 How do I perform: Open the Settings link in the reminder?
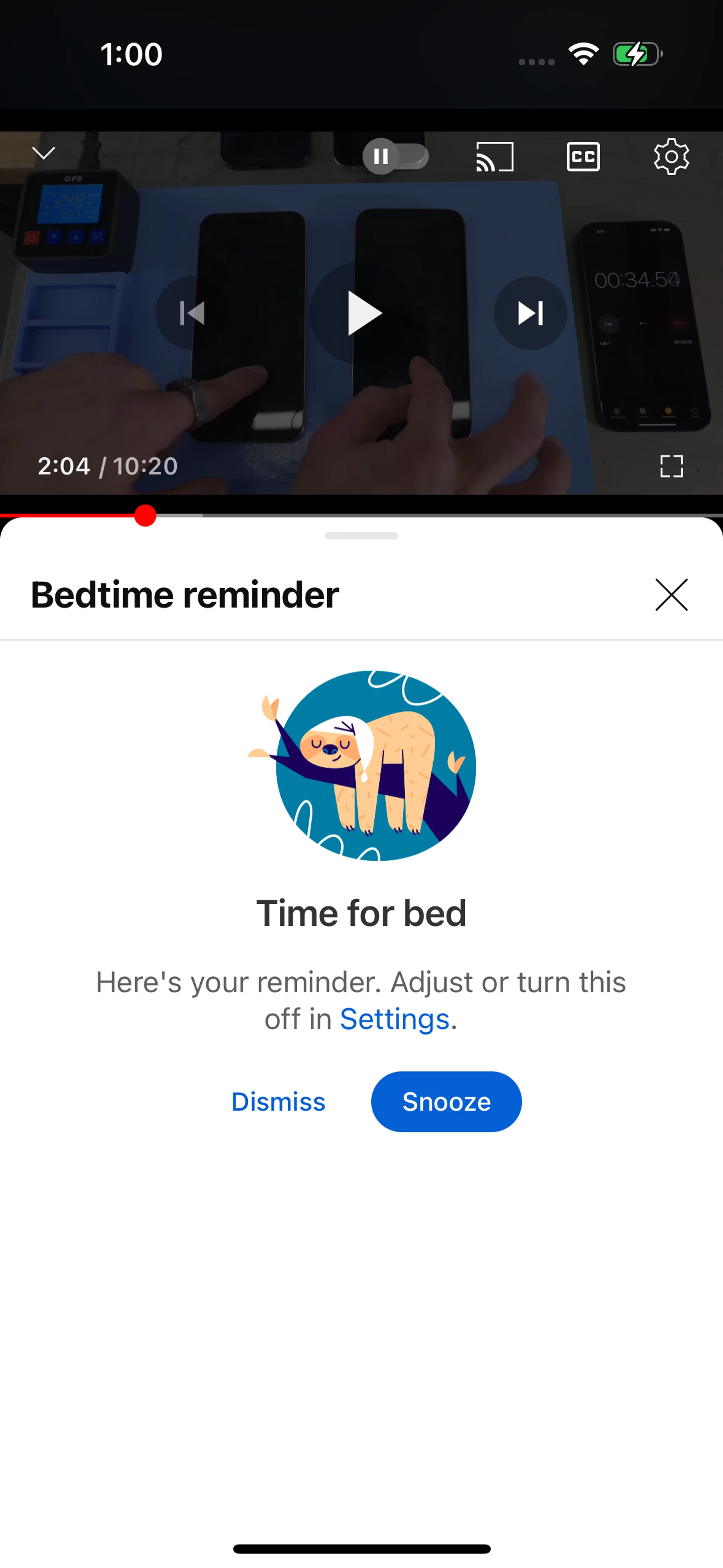(x=394, y=1019)
